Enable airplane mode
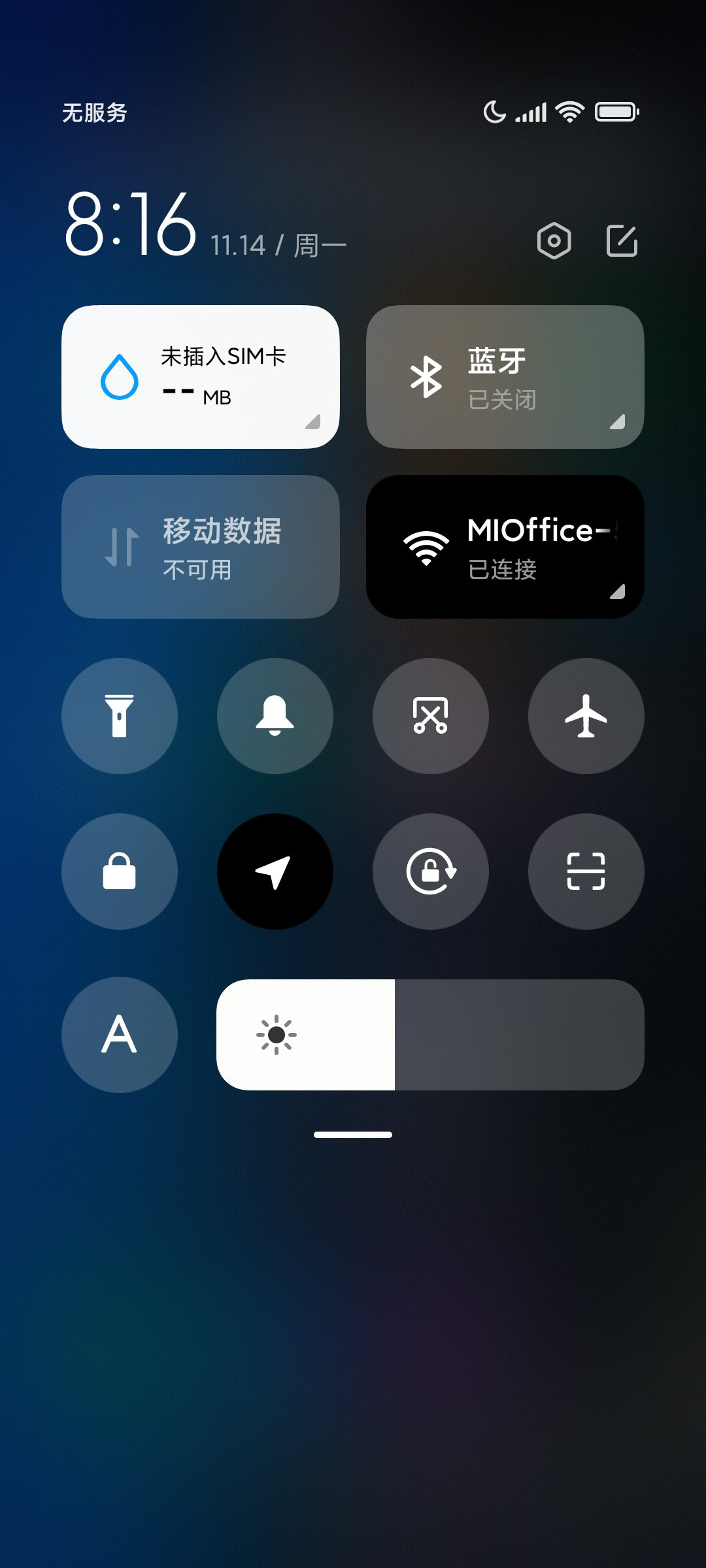Image resolution: width=706 pixels, height=1568 pixels. tap(586, 716)
